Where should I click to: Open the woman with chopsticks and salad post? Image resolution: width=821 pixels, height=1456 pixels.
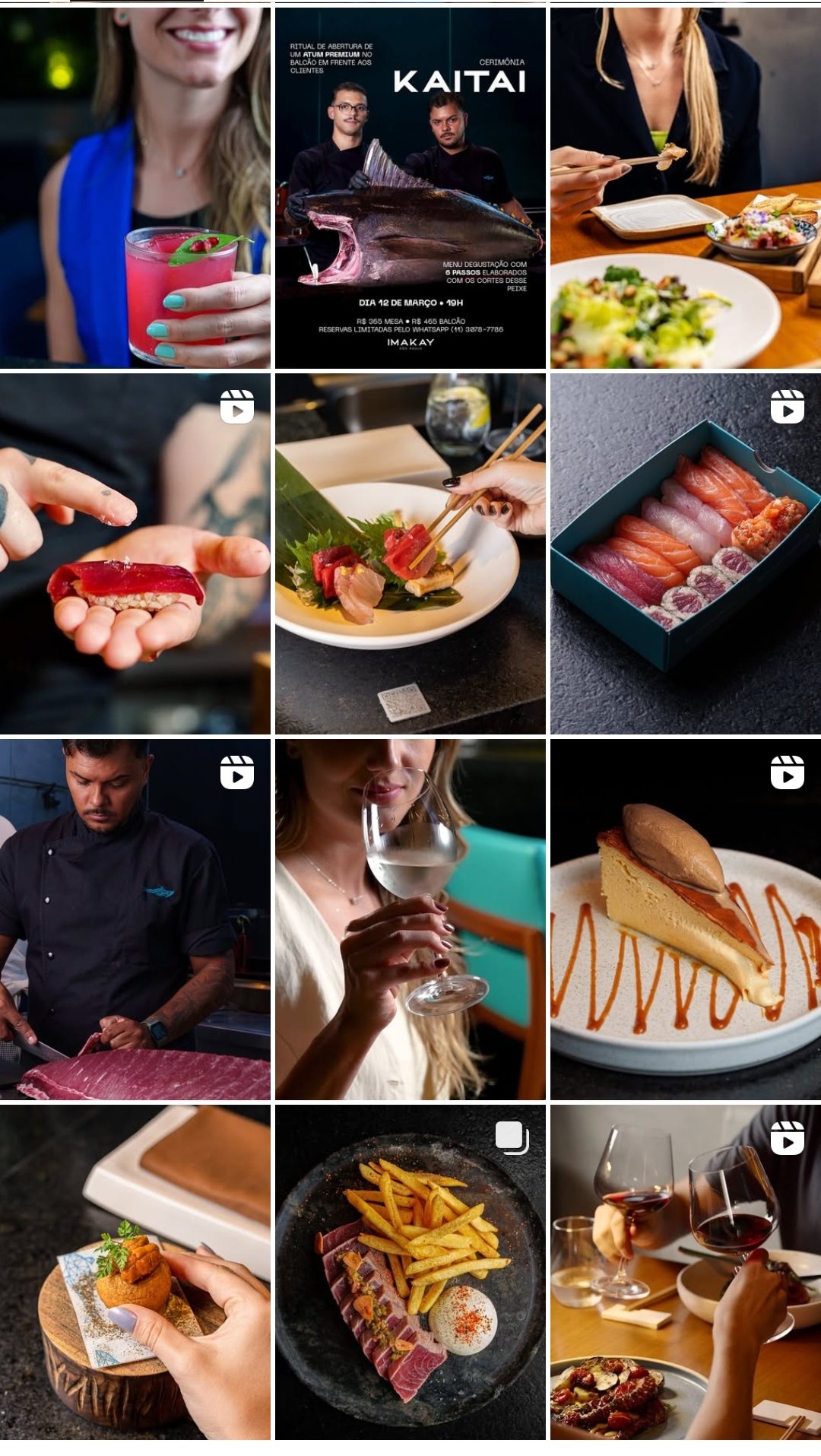(685, 188)
